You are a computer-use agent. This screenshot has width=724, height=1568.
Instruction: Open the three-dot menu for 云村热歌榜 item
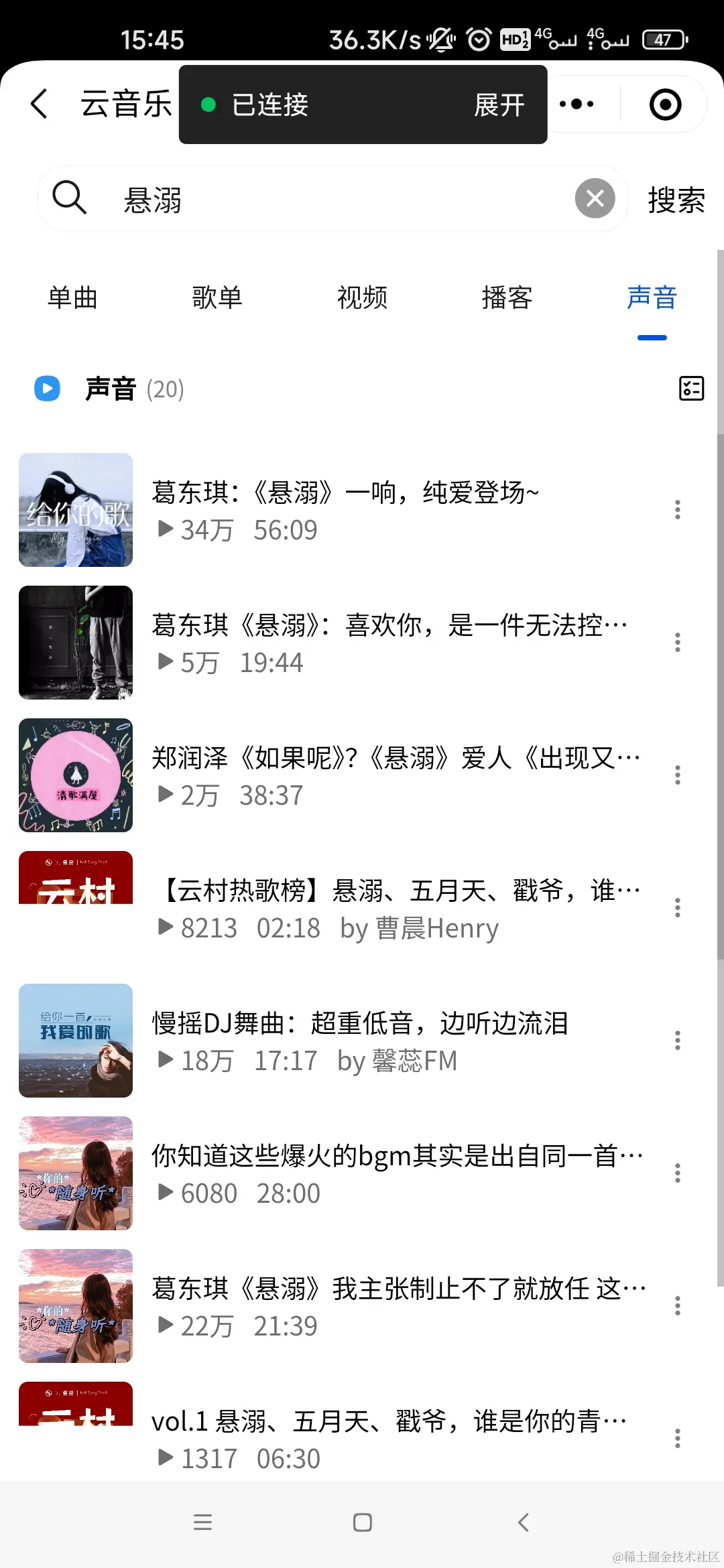click(678, 908)
